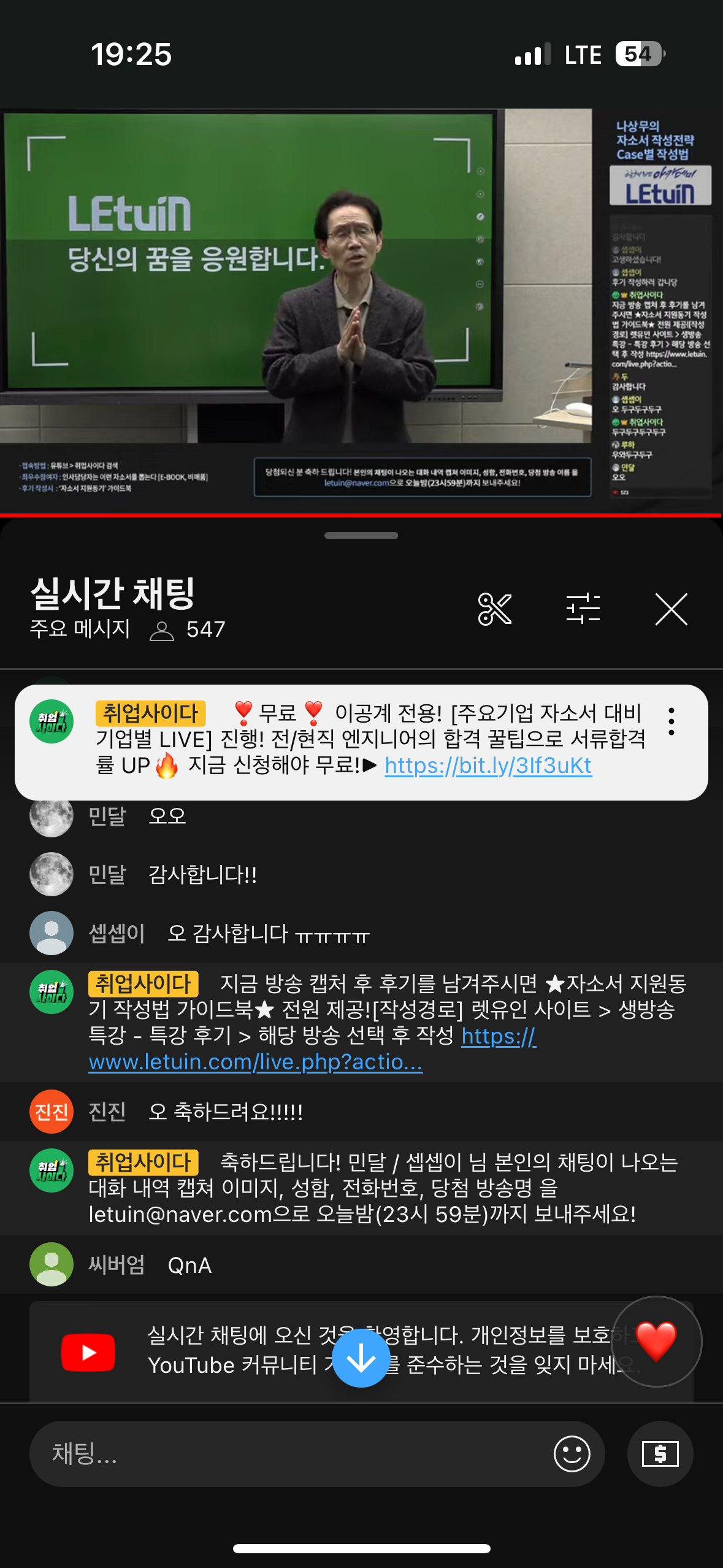
Task: Open the bit.ly link in pinned message
Action: [x=488, y=766]
